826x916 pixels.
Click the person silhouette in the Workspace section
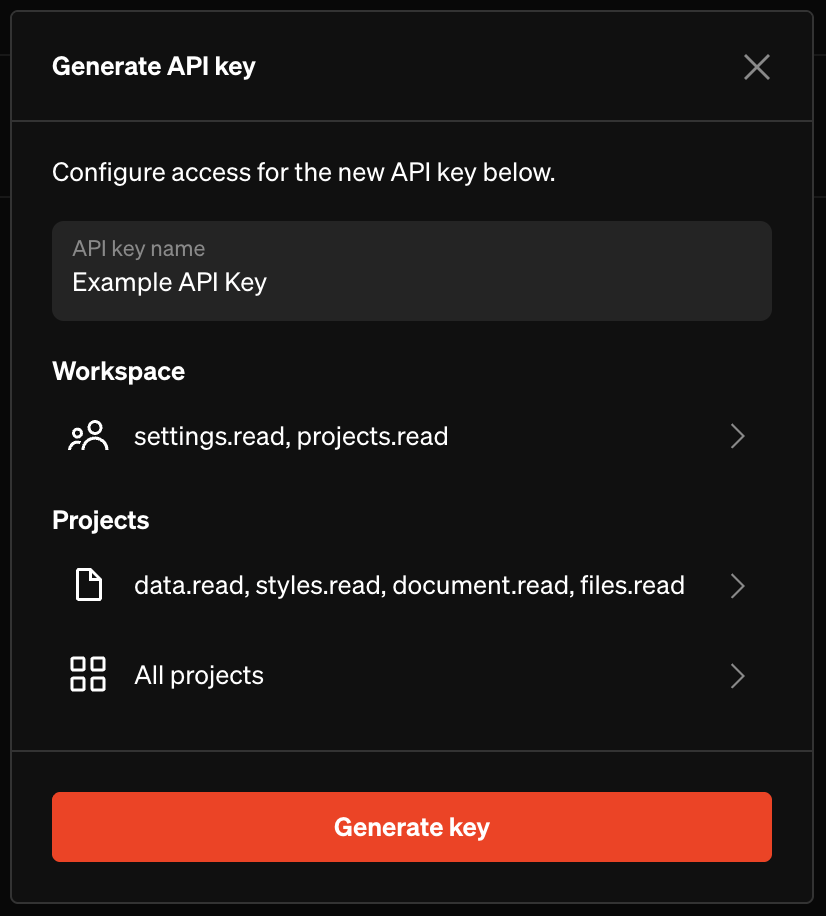click(x=89, y=436)
